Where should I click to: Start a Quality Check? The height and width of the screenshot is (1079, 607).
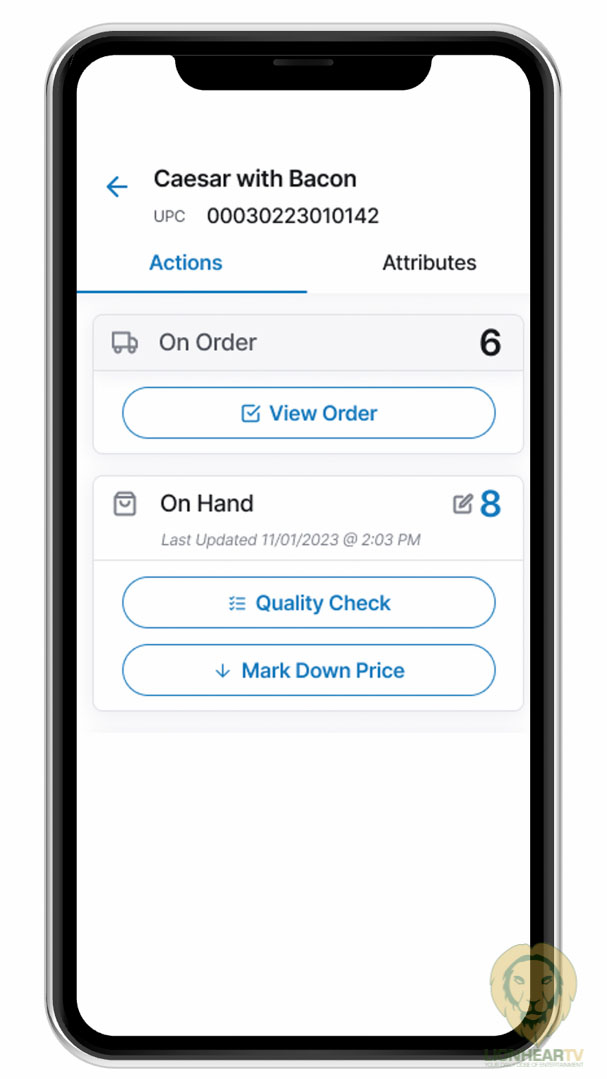(x=308, y=603)
